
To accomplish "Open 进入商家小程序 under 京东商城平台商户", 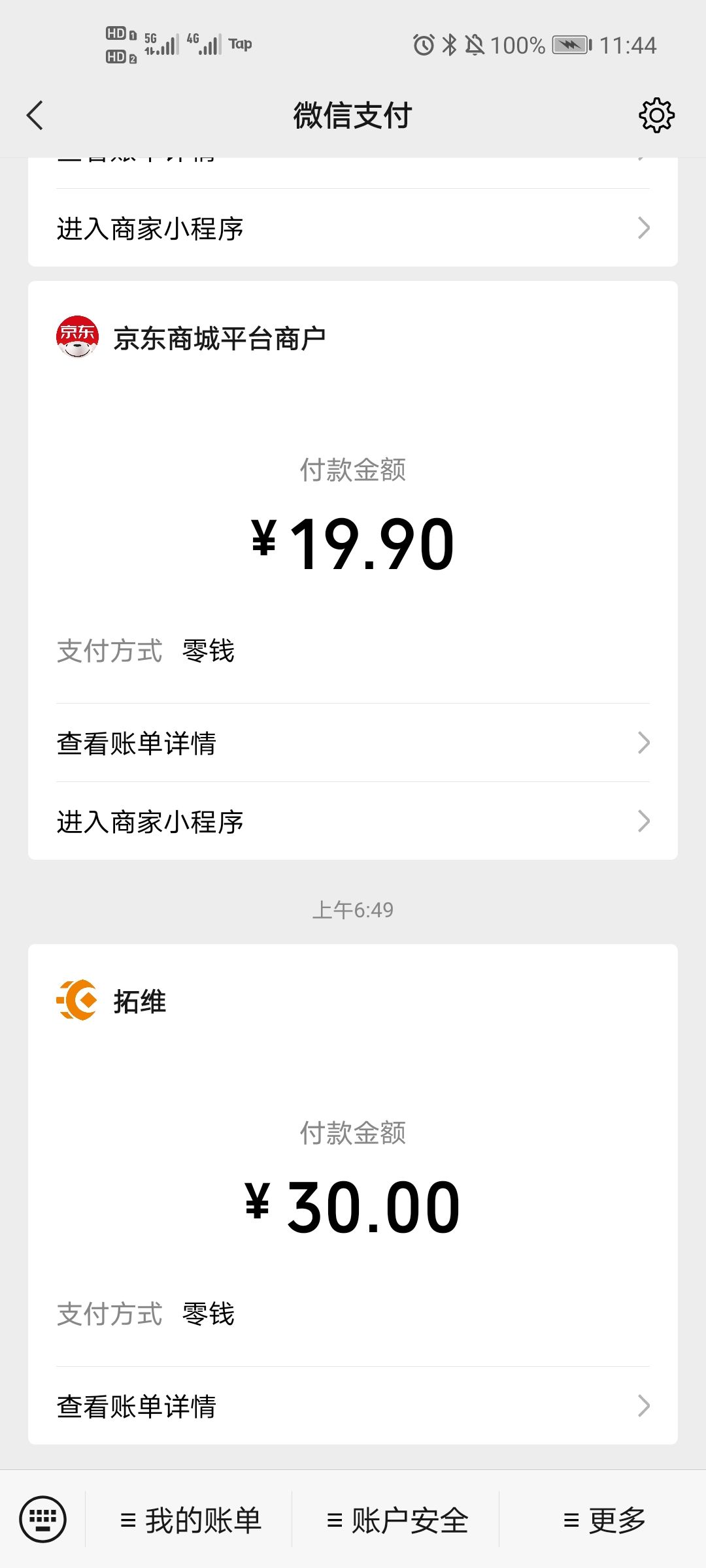I will point(353,821).
